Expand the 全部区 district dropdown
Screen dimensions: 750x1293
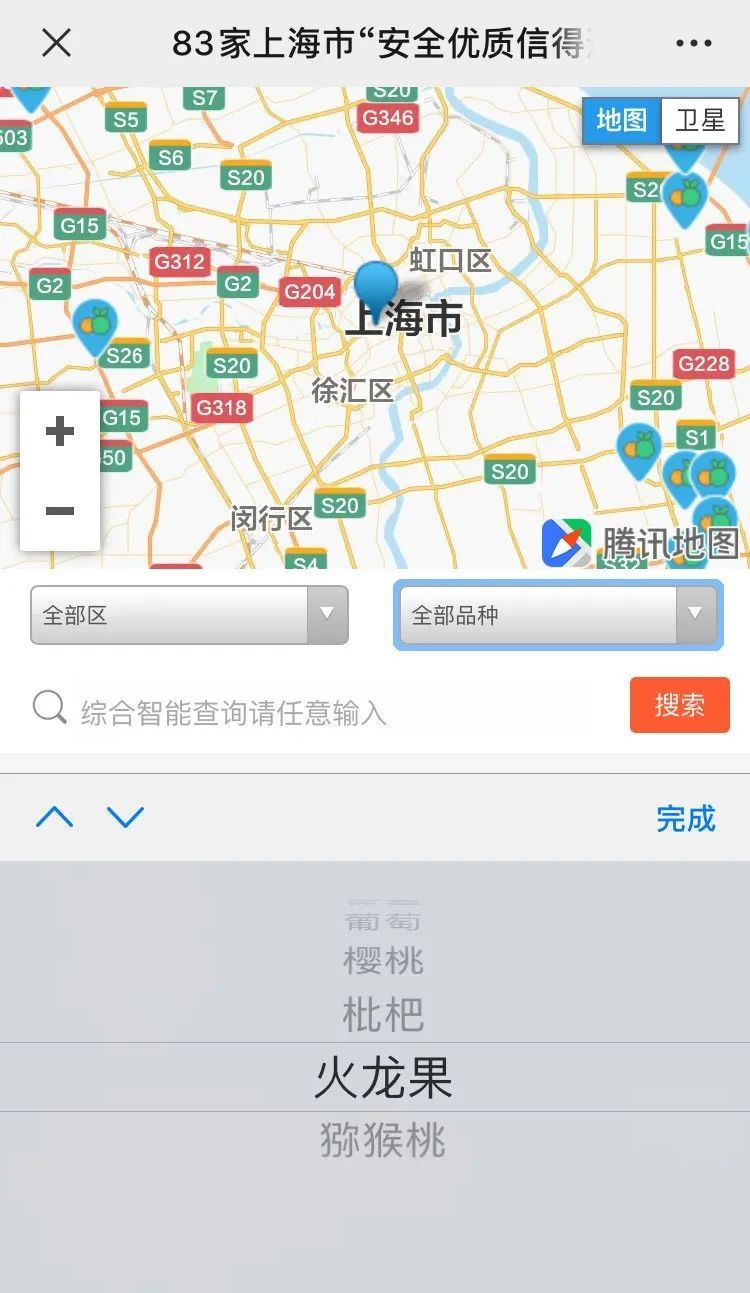click(189, 615)
